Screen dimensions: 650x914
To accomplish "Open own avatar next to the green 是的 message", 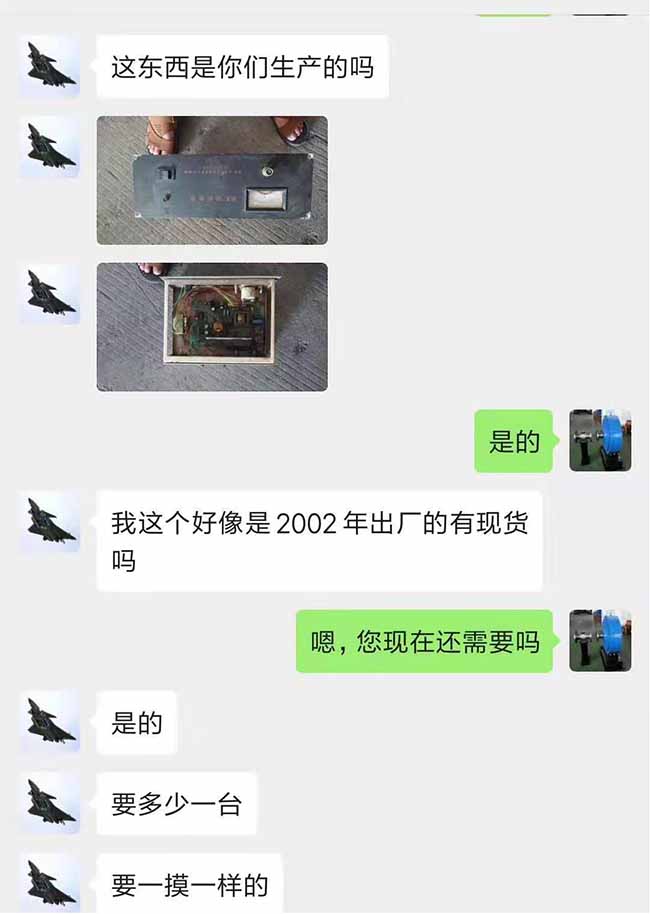I will 600,441.
